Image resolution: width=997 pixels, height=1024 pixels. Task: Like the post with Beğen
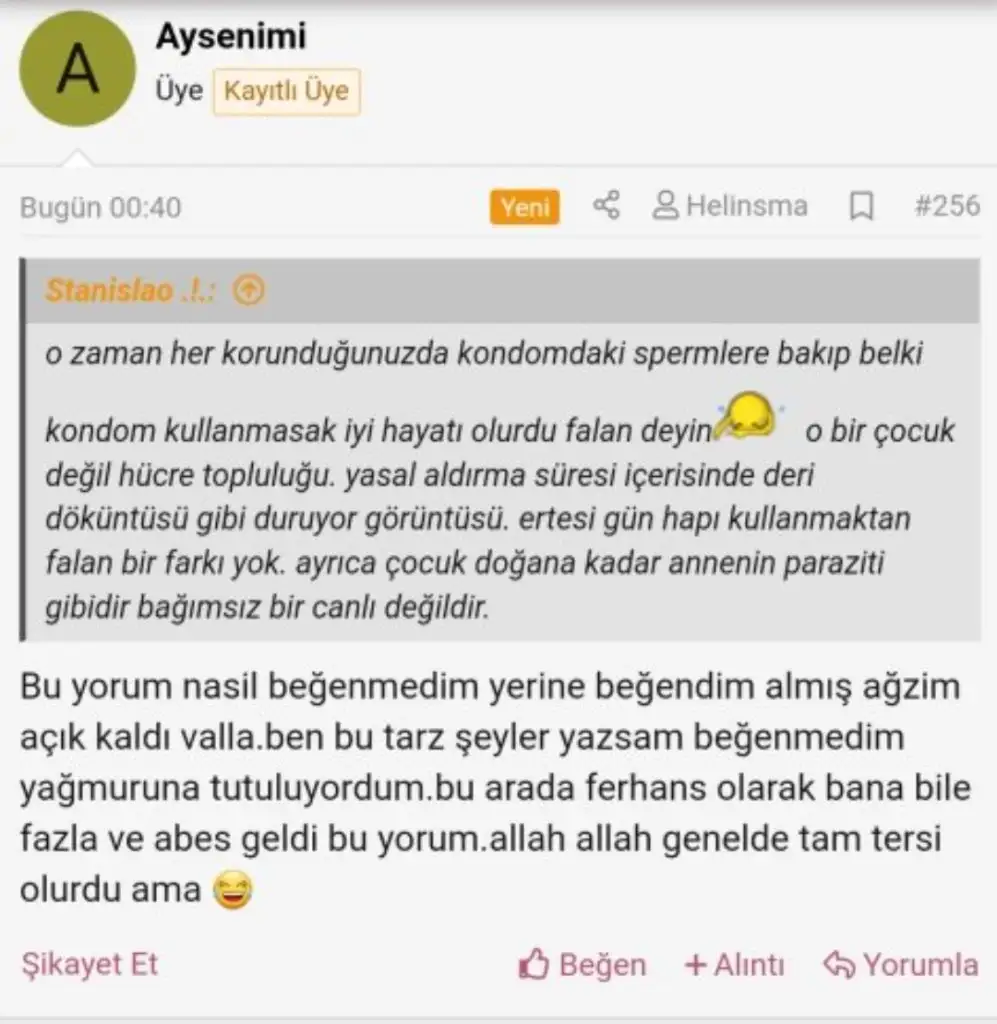click(x=583, y=965)
